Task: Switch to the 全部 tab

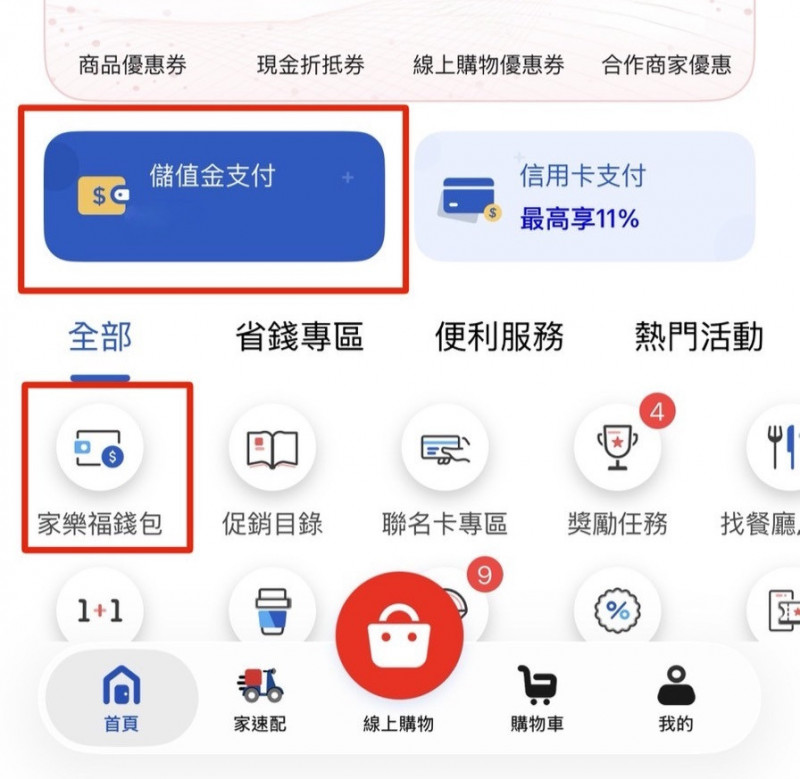Action: tap(100, 337)
